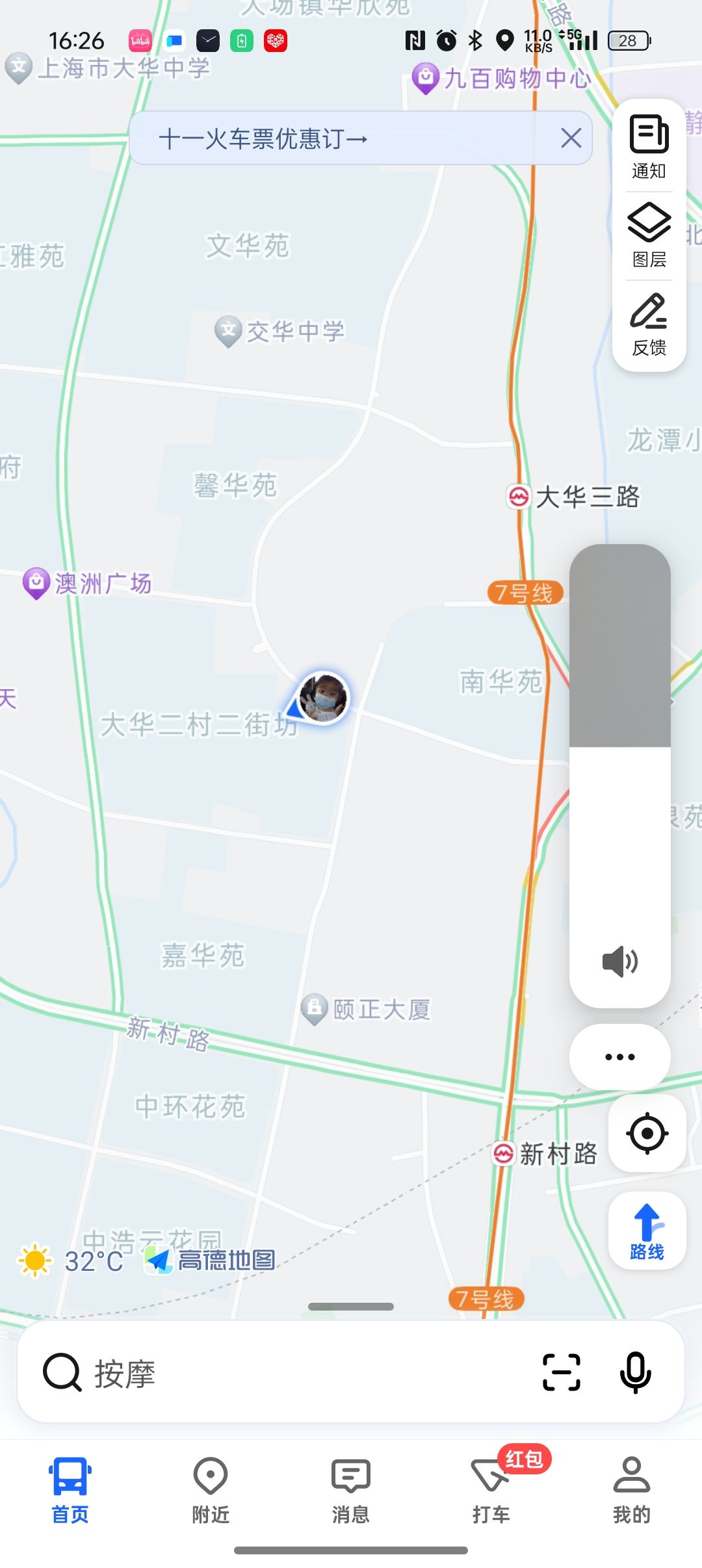This screenshot has height=1568, width=702.
Task: Set the volume level on the slider
Action: [x=619, y=748]
